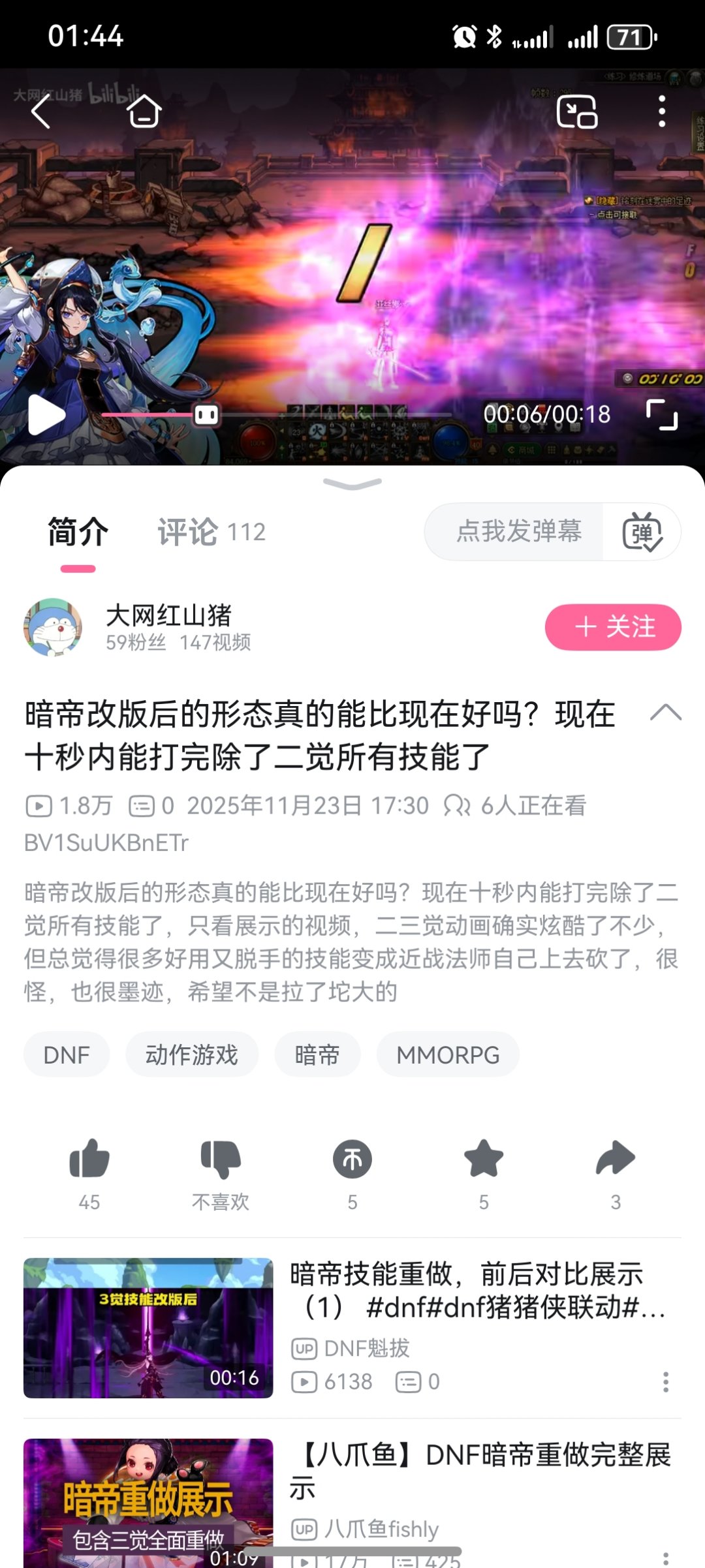Open the MMORPG tag chip
705x1568 pixels.
[x=448, y=1054]
